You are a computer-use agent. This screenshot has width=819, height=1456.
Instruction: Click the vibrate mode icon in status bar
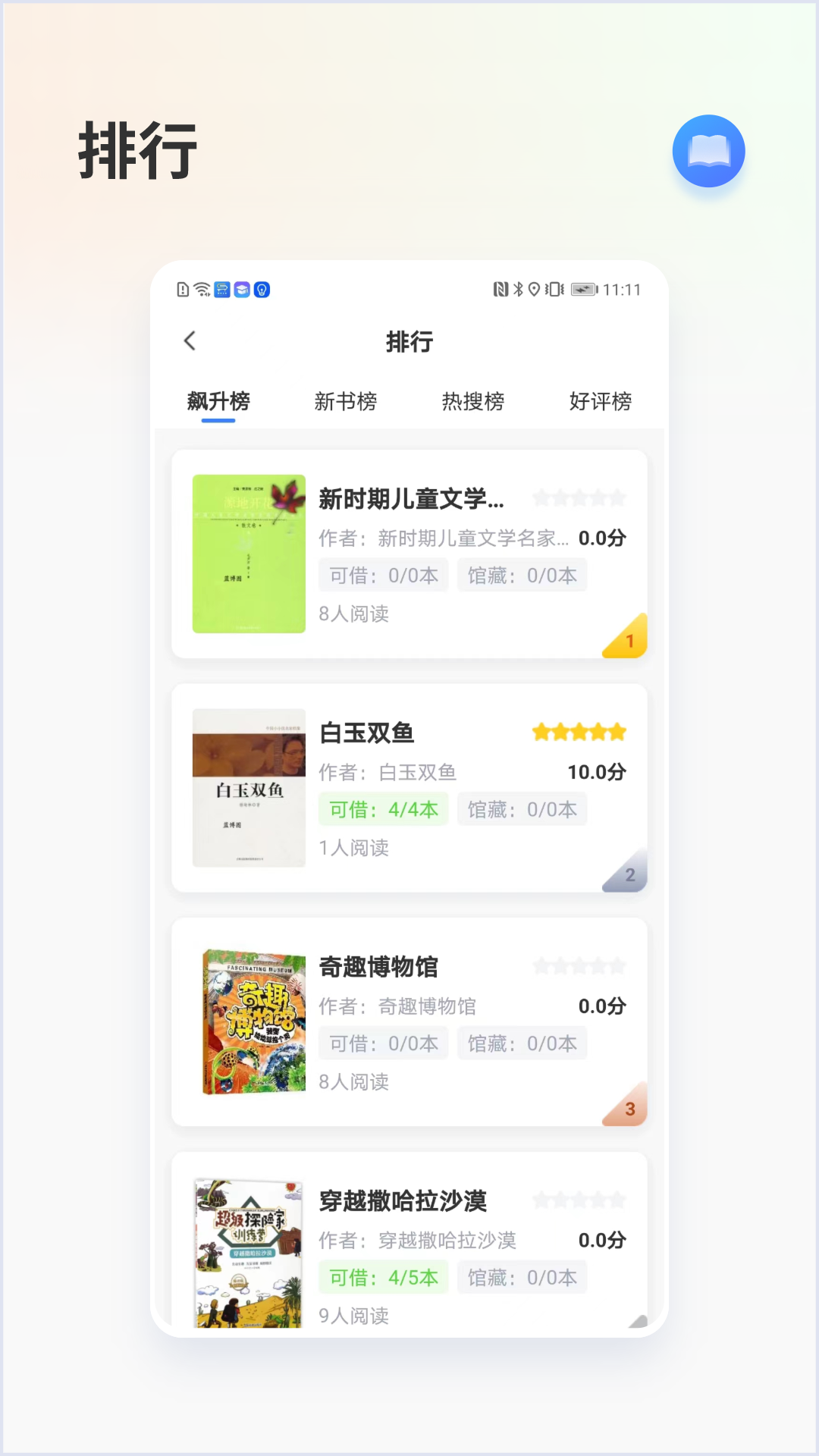point(554,289)
